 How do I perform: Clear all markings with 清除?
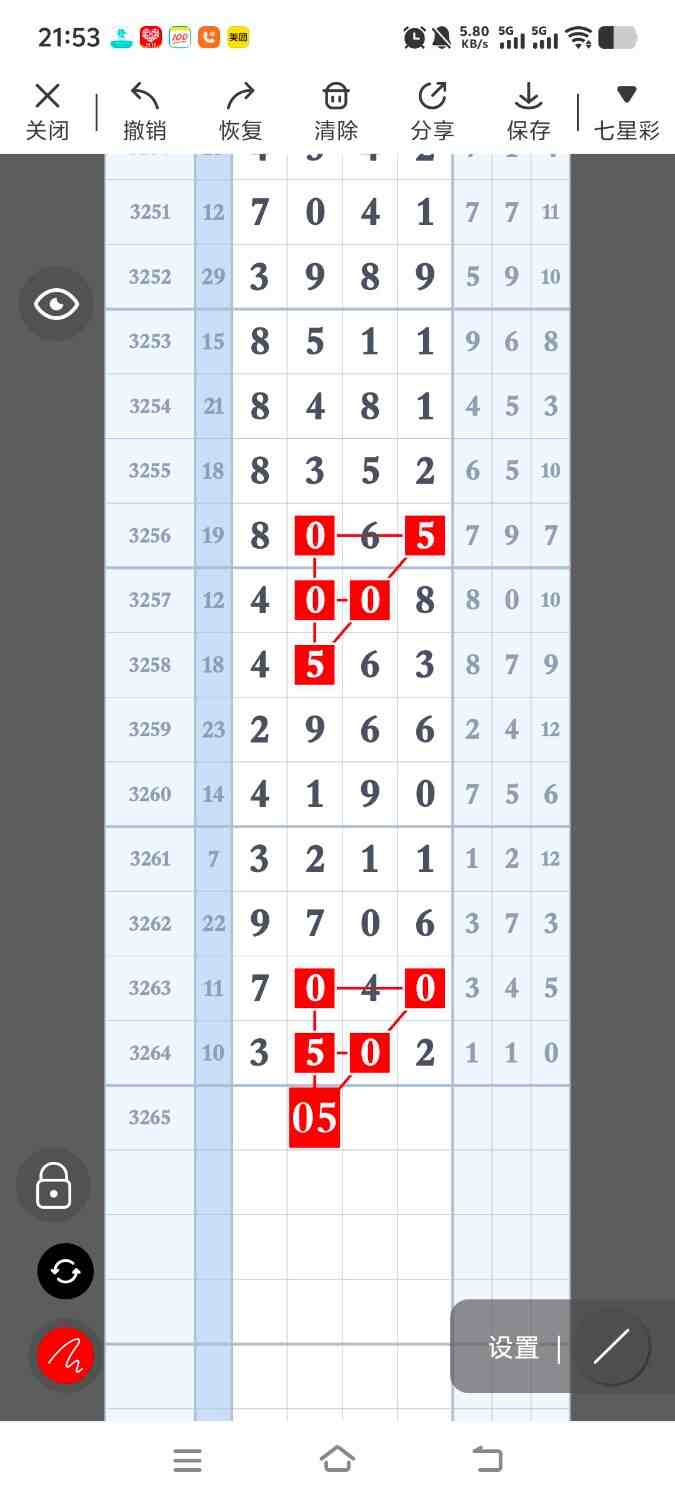coord(336,111)
